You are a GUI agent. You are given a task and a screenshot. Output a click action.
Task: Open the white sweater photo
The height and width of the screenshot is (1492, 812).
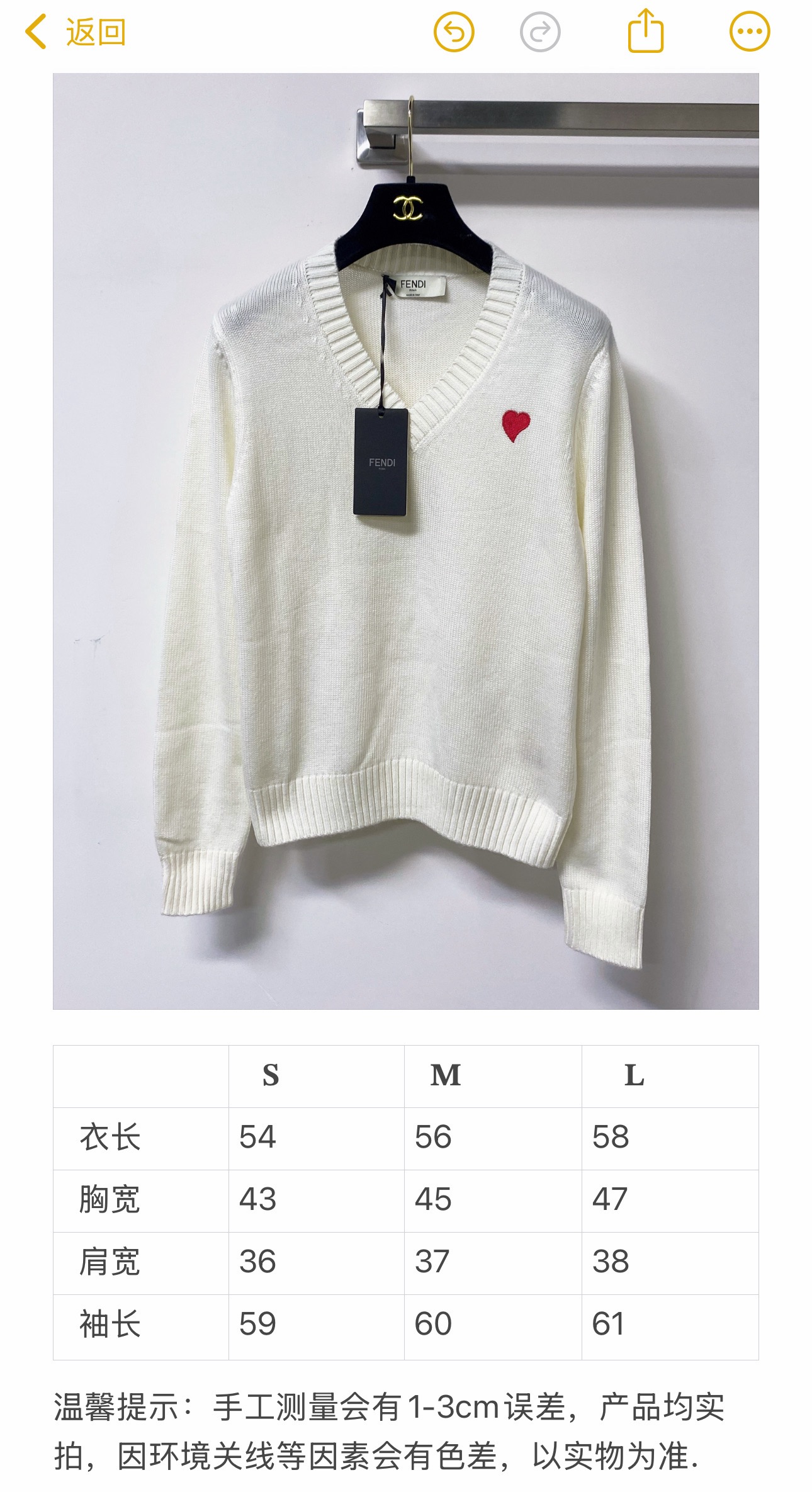pyautogui.click(x=406, y=541)
